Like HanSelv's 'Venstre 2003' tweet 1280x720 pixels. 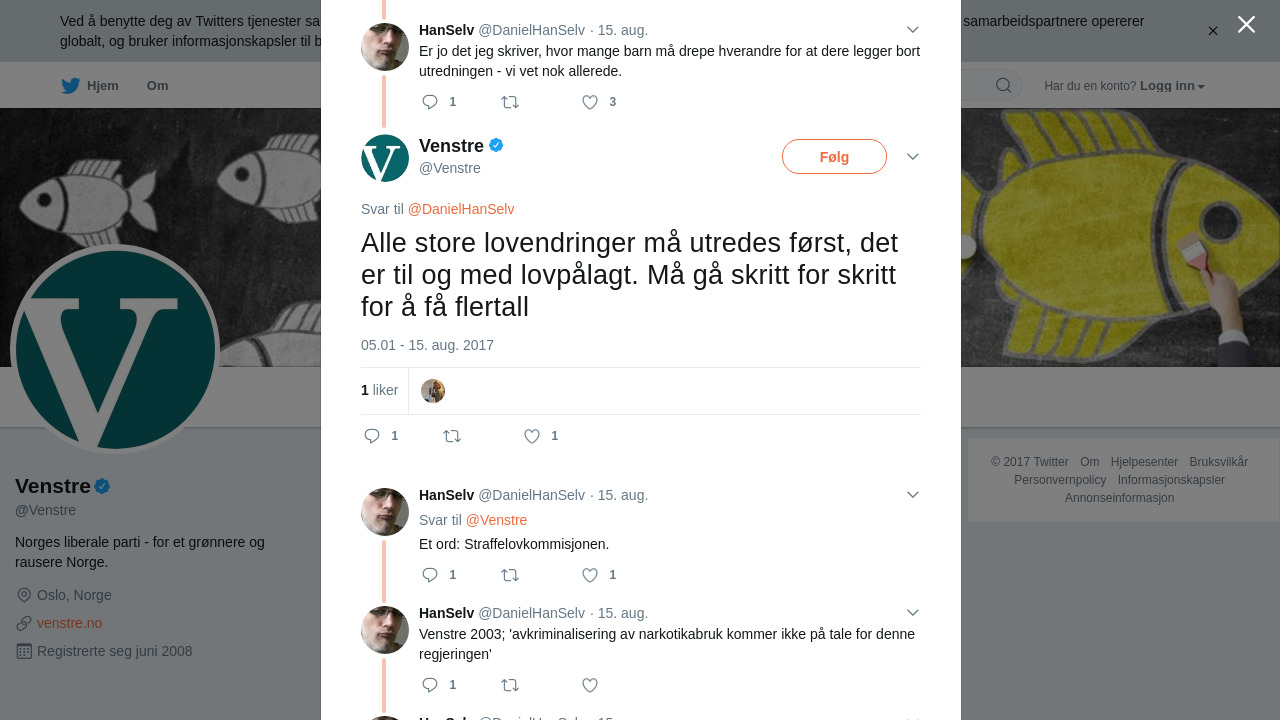590,685
